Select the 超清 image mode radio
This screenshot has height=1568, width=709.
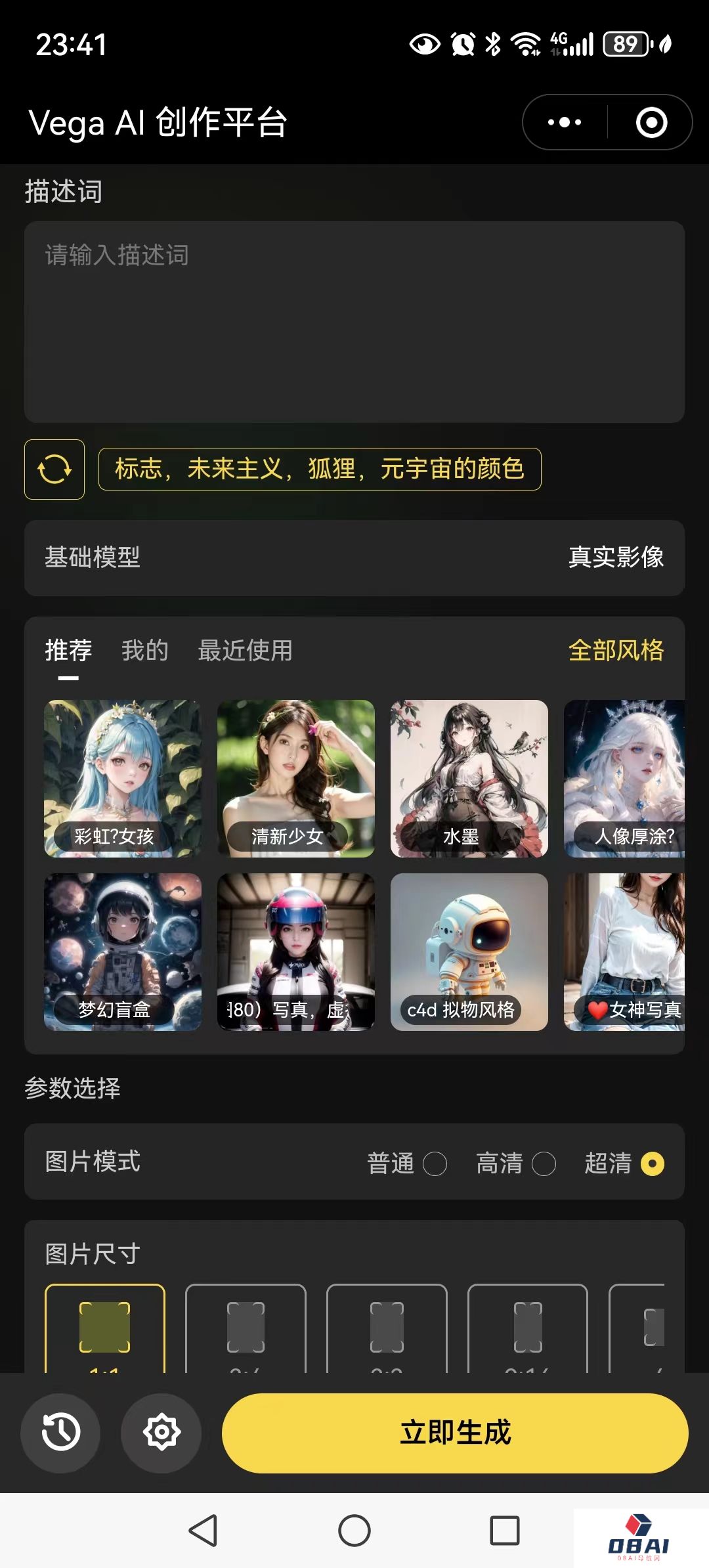pyautogui.click(x=652, y=1163)
